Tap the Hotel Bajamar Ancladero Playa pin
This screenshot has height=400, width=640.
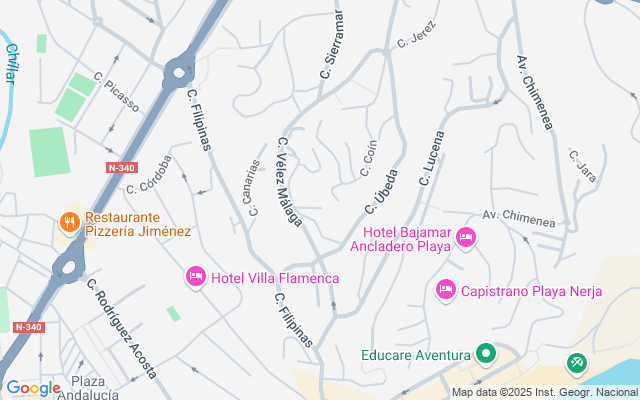[466, 238]
